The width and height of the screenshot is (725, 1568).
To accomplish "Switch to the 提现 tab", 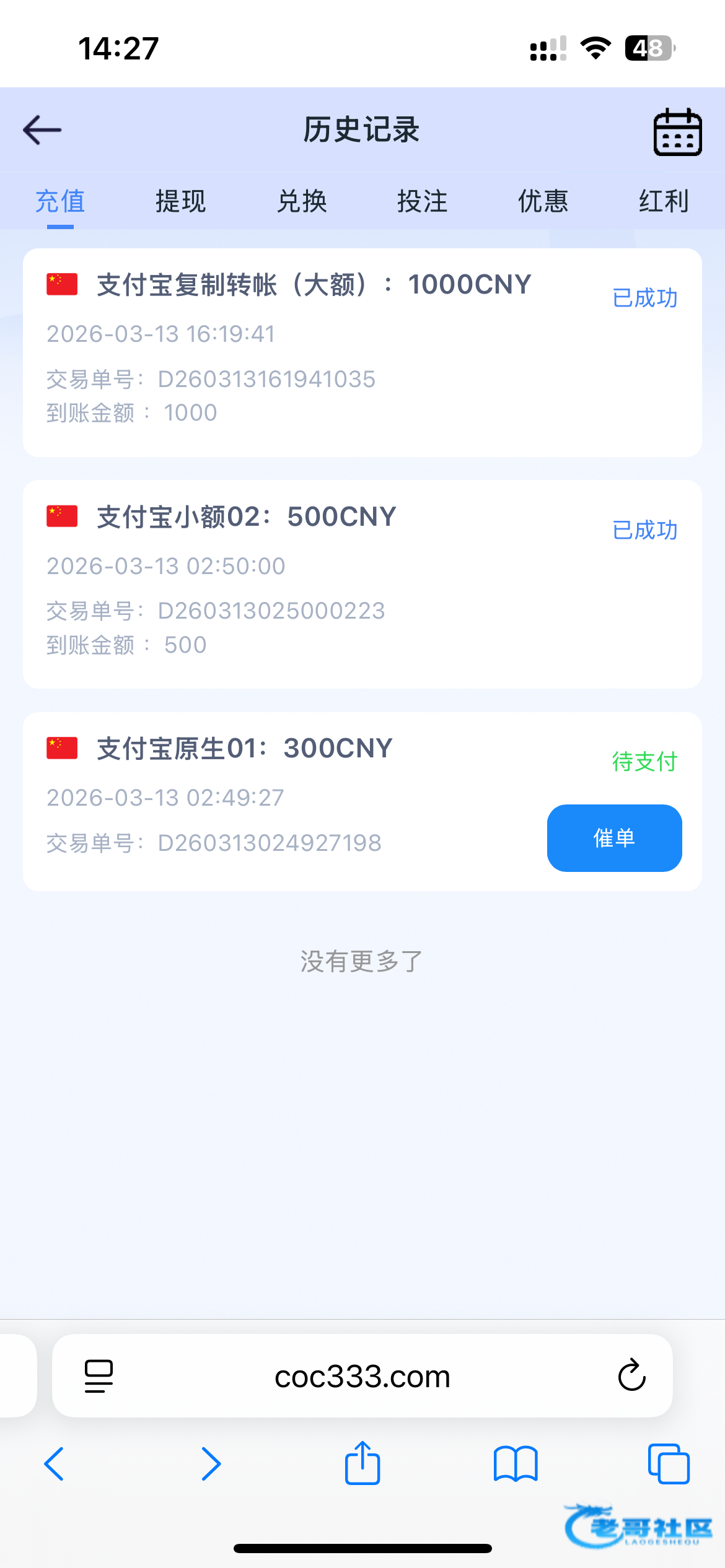I will tap(180, 202).
